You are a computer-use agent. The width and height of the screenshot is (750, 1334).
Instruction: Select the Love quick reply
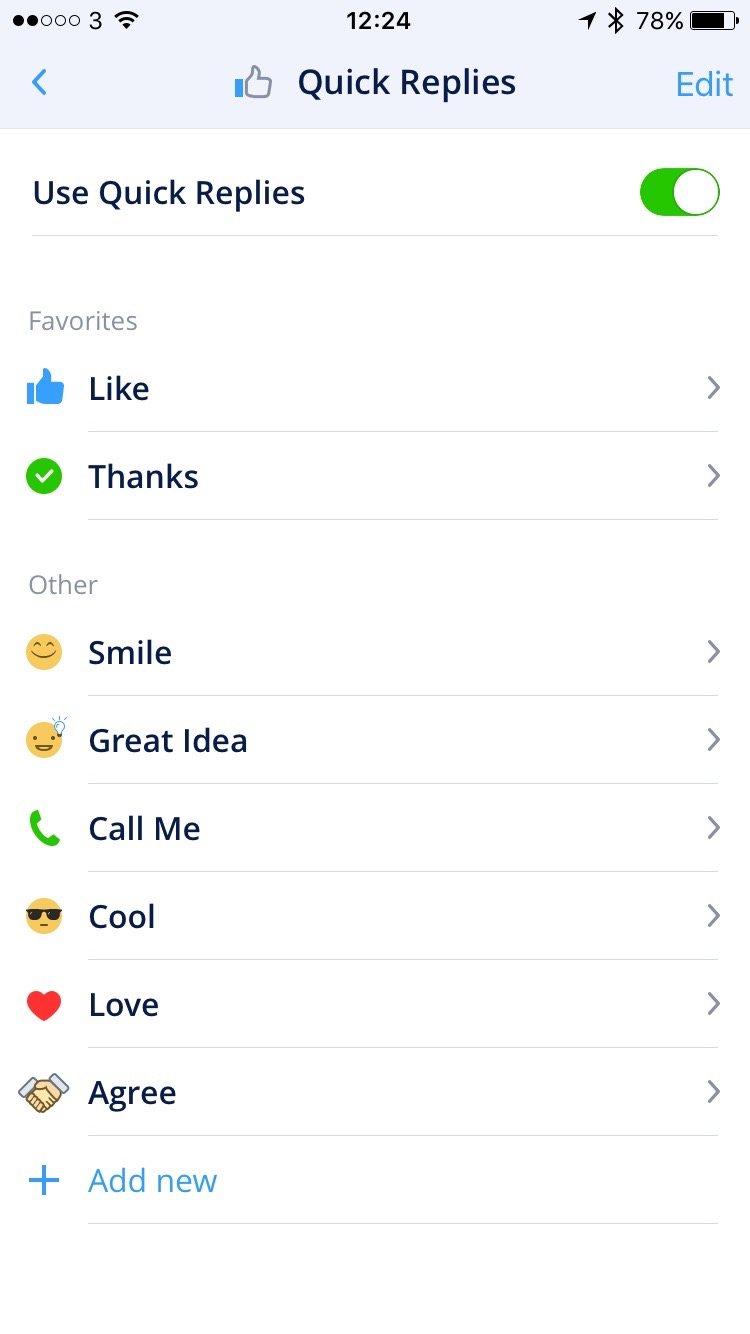(375, 1004)
